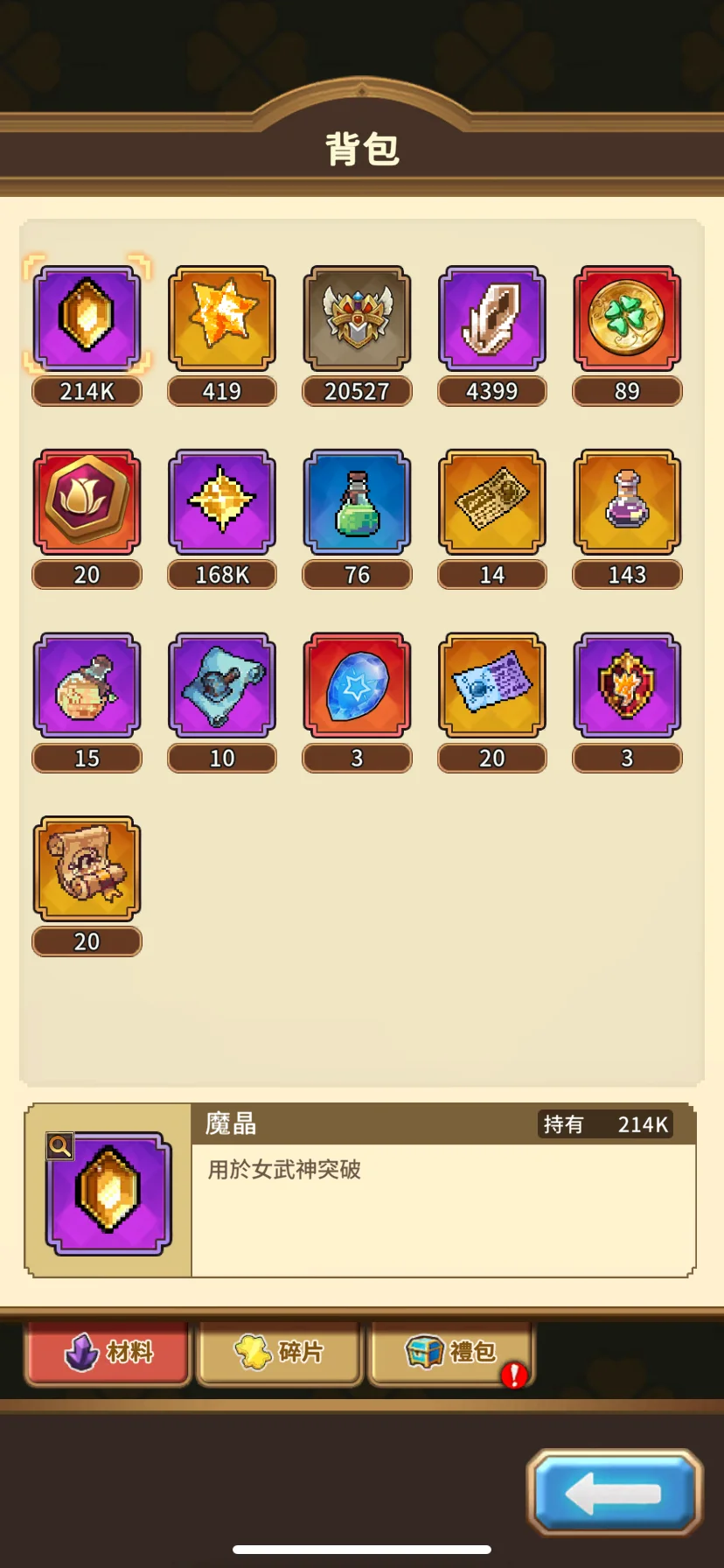Select the gold star item showing 419
Image resolution: width=724 pixels, height=1568 pixels.
pyautogui.click(x=222, y=318)
